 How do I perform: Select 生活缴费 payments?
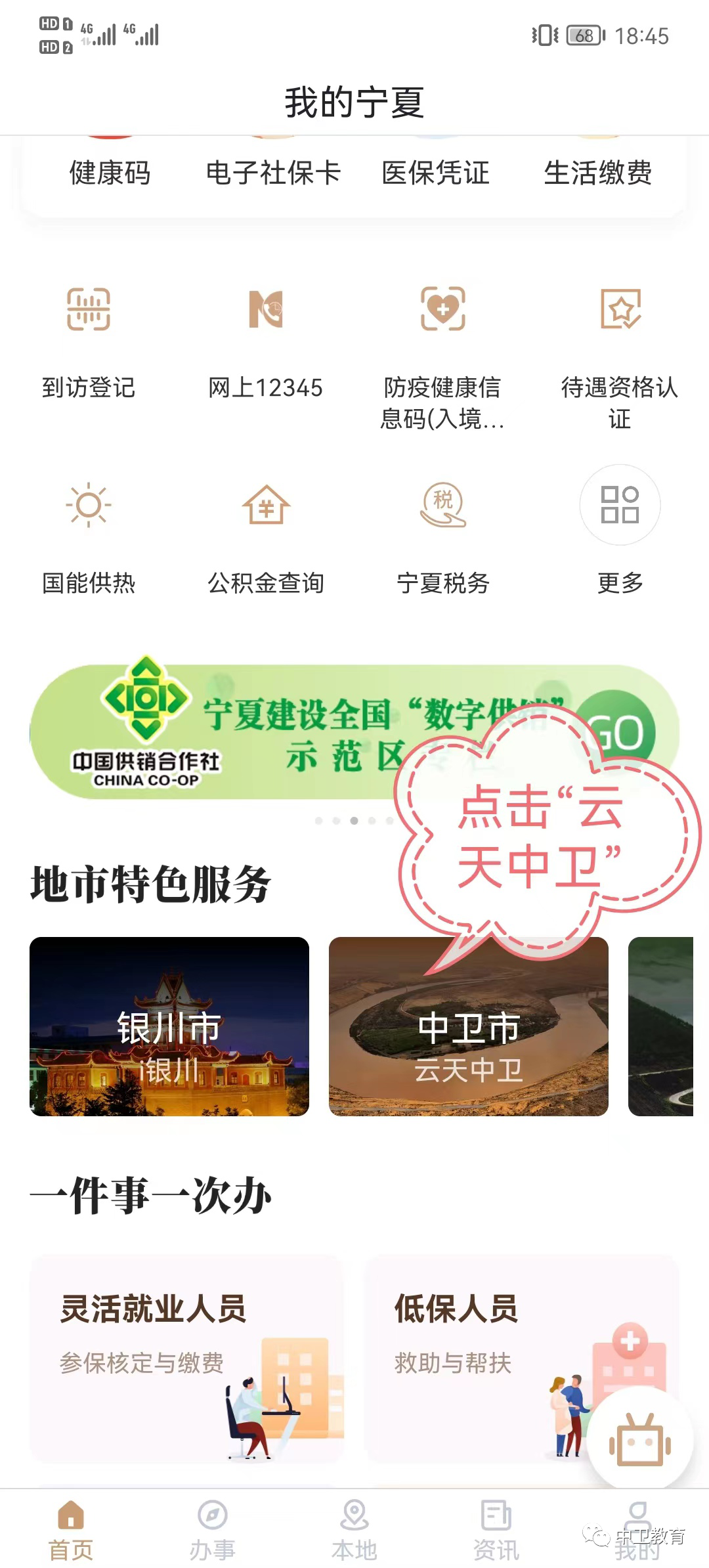pos(598,173)
